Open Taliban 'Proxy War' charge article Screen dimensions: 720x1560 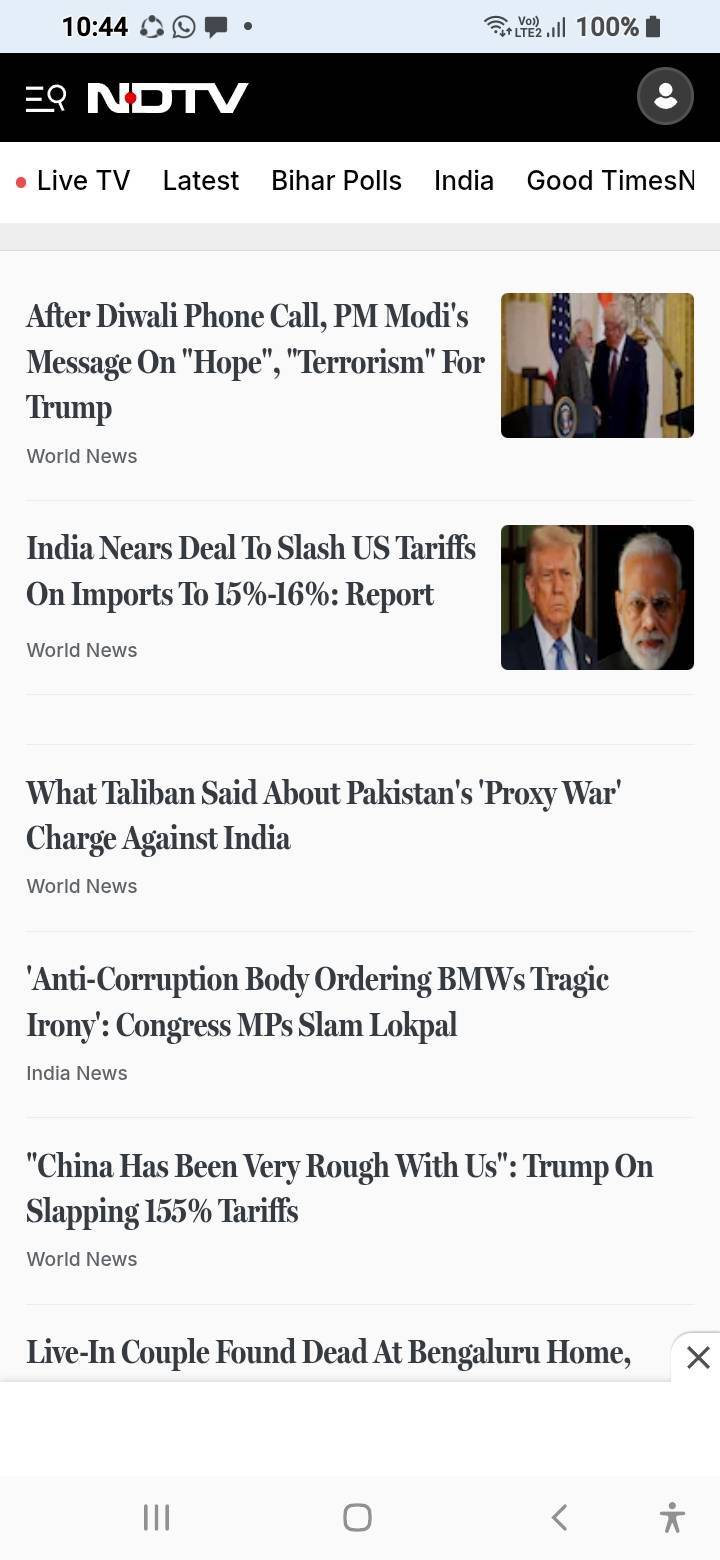click(324, 815)
